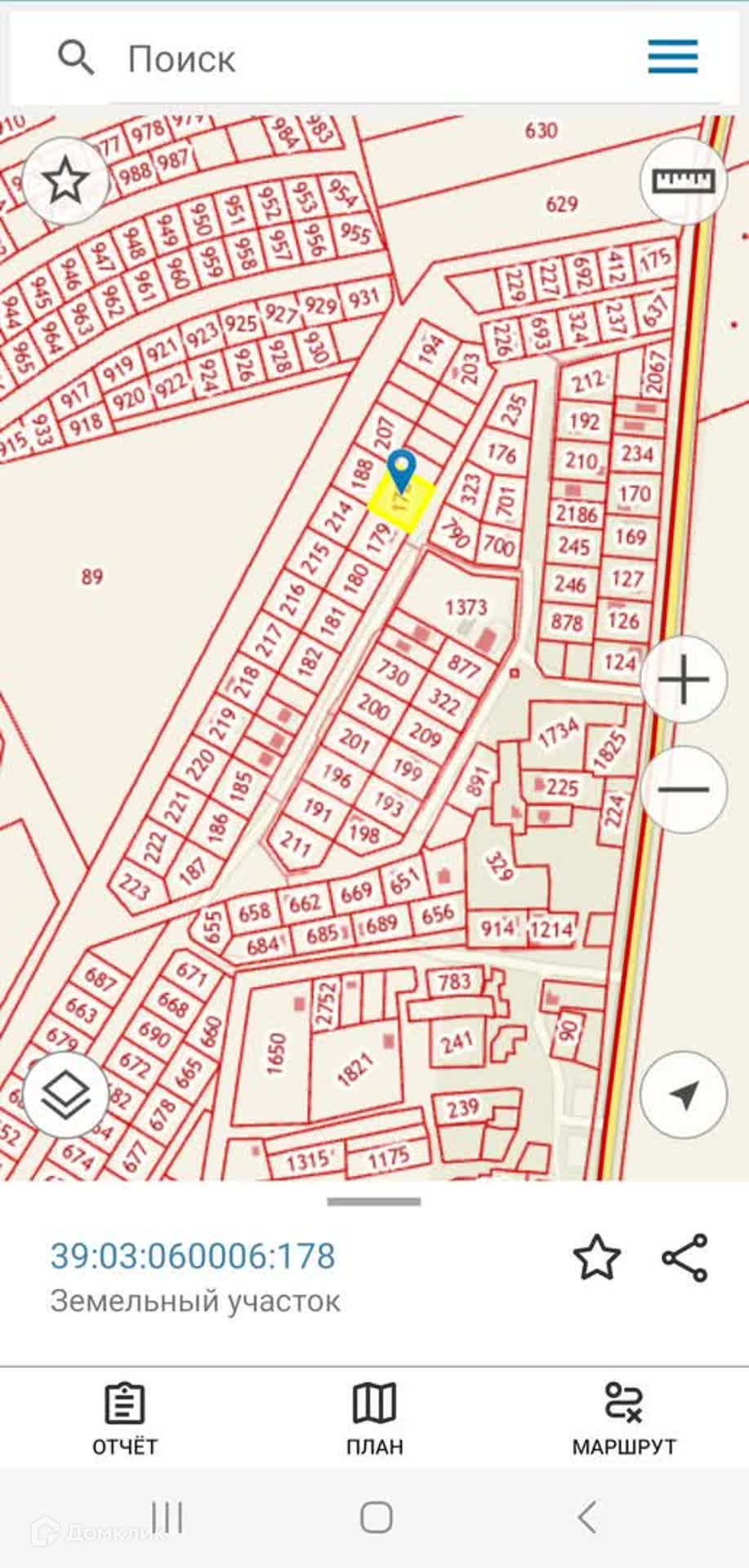This screenshot has width=749, height=1568.
Task: Build a route with МАРШРУТ
Action: point(624,1419)
